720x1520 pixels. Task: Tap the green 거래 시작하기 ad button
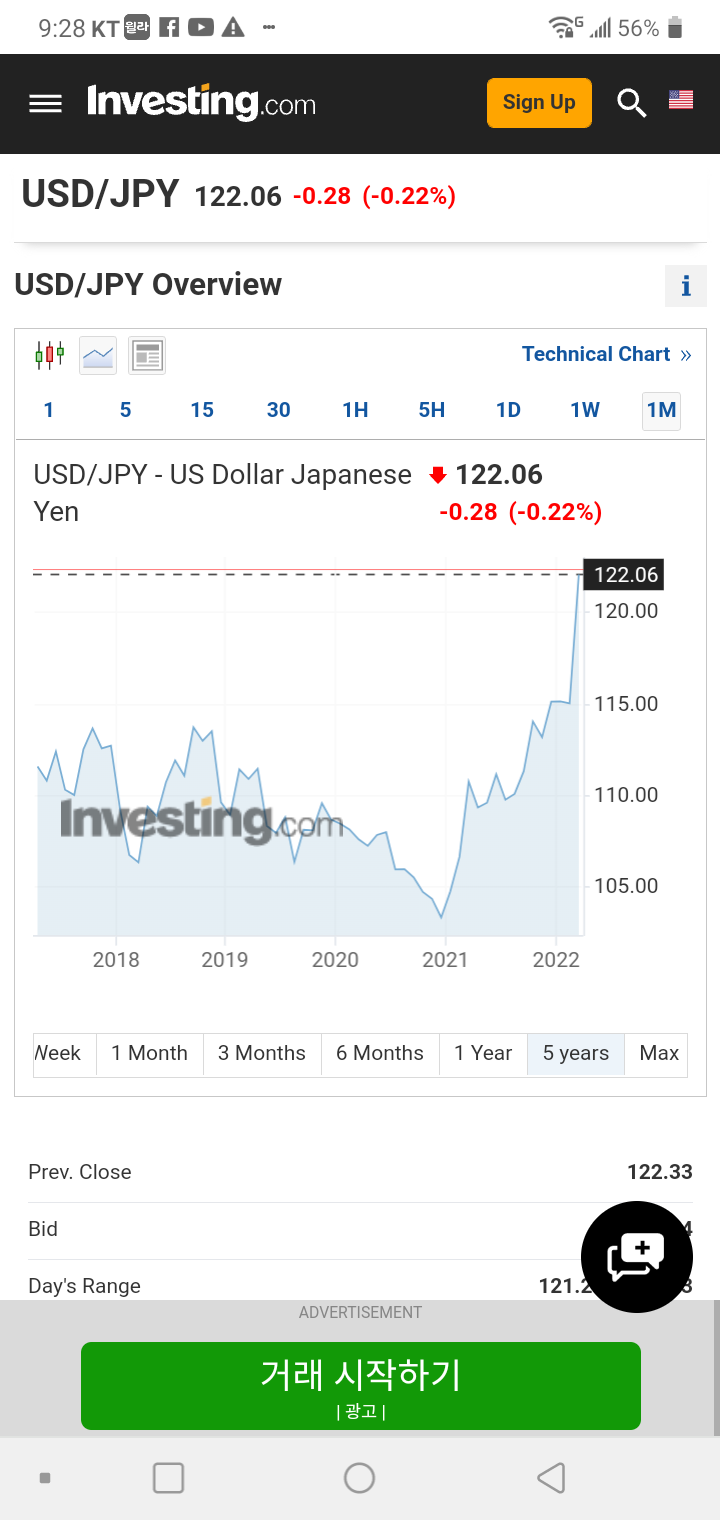[x=360, y=1385]
